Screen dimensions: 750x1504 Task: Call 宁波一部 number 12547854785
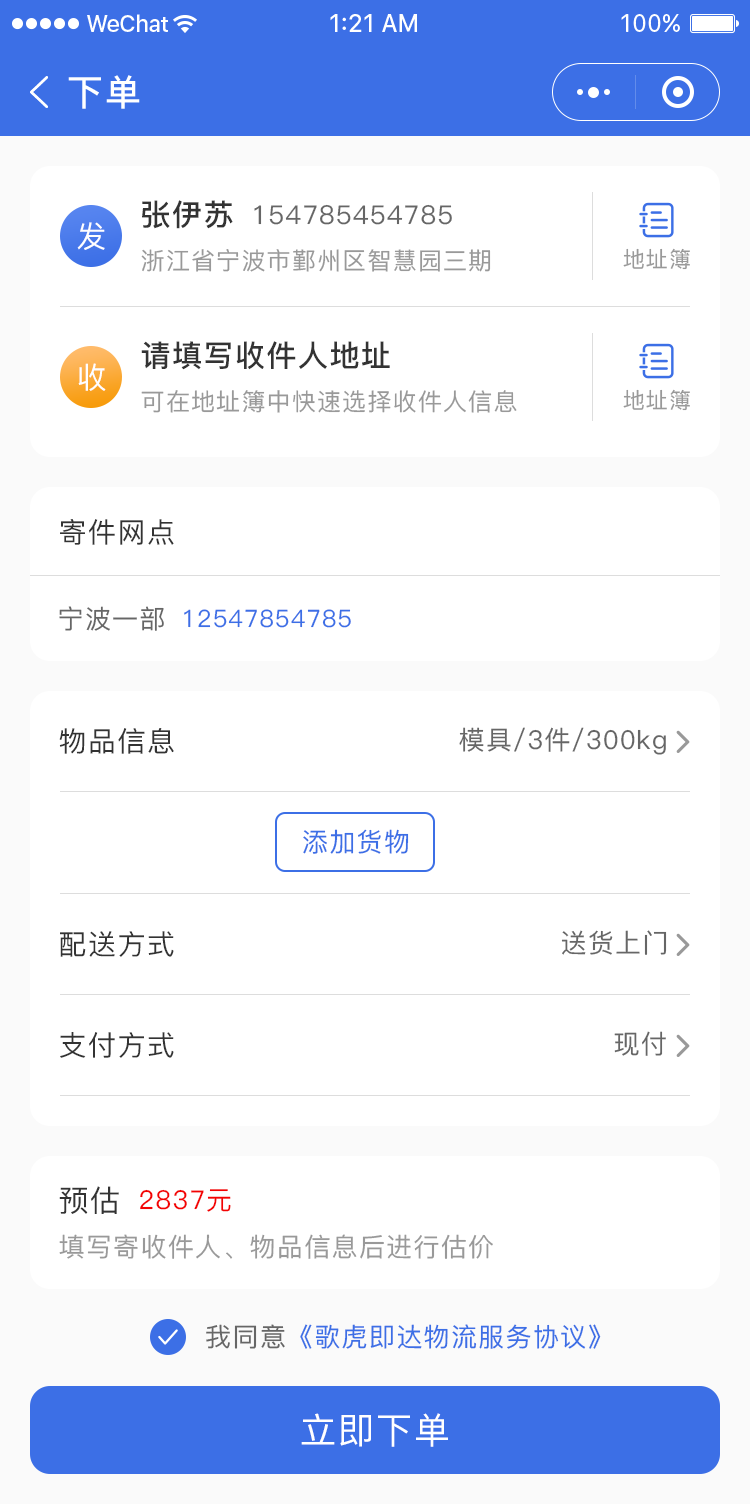click(x=267, y=619)
